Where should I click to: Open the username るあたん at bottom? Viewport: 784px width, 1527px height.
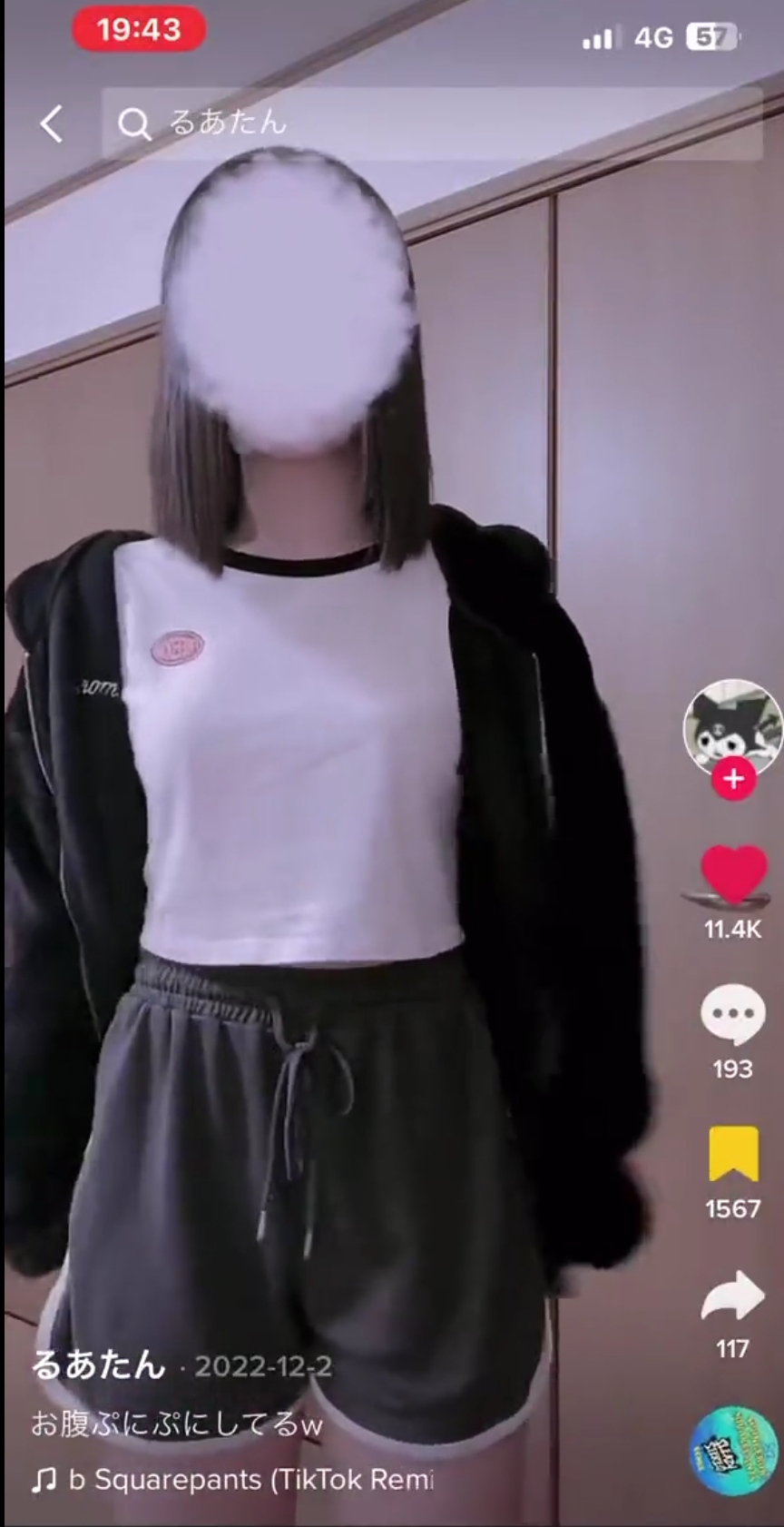(100, 1365)
